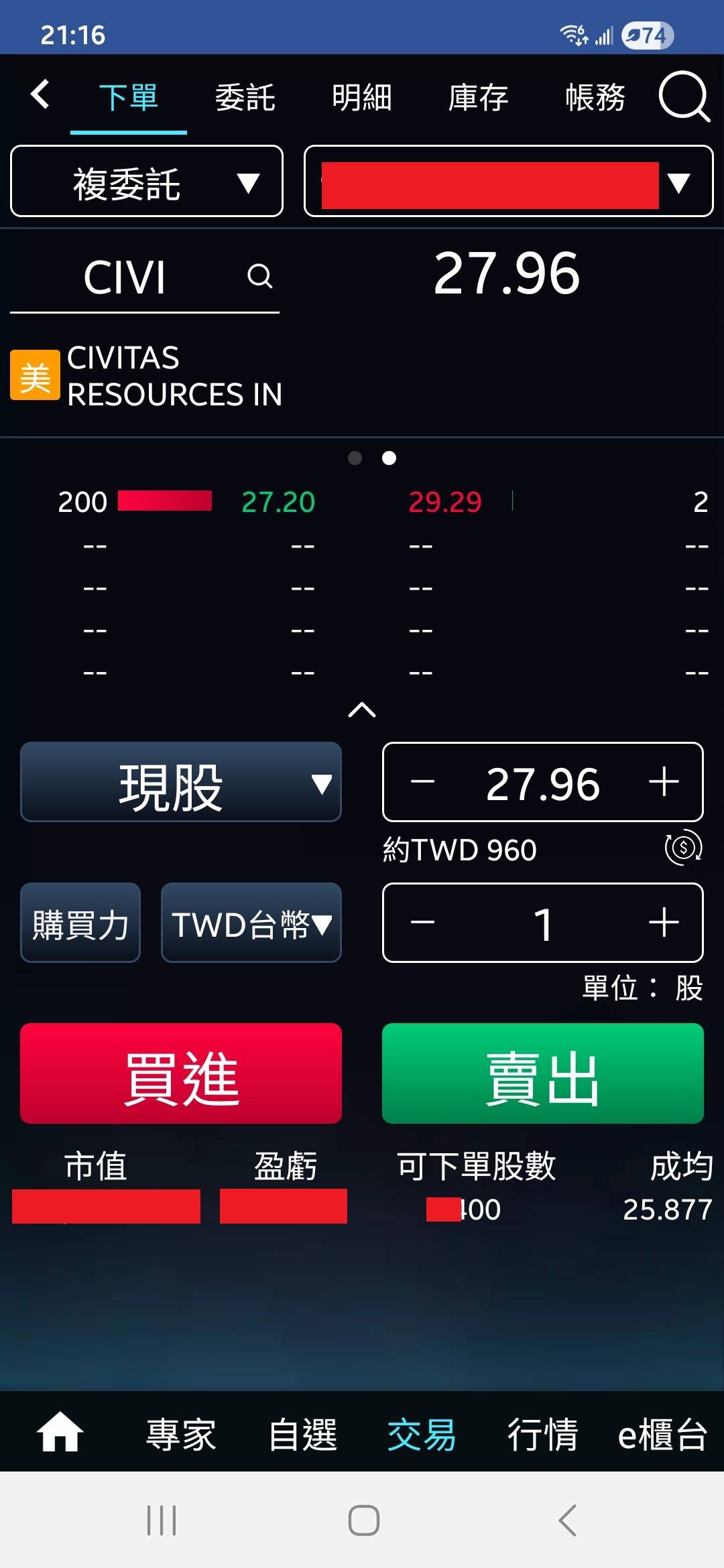The height and width of the screenshot is (1568, 724).
Task: Increase the price 27.96 with the plus
Action: pyautogui.click(x=664, y=782)
